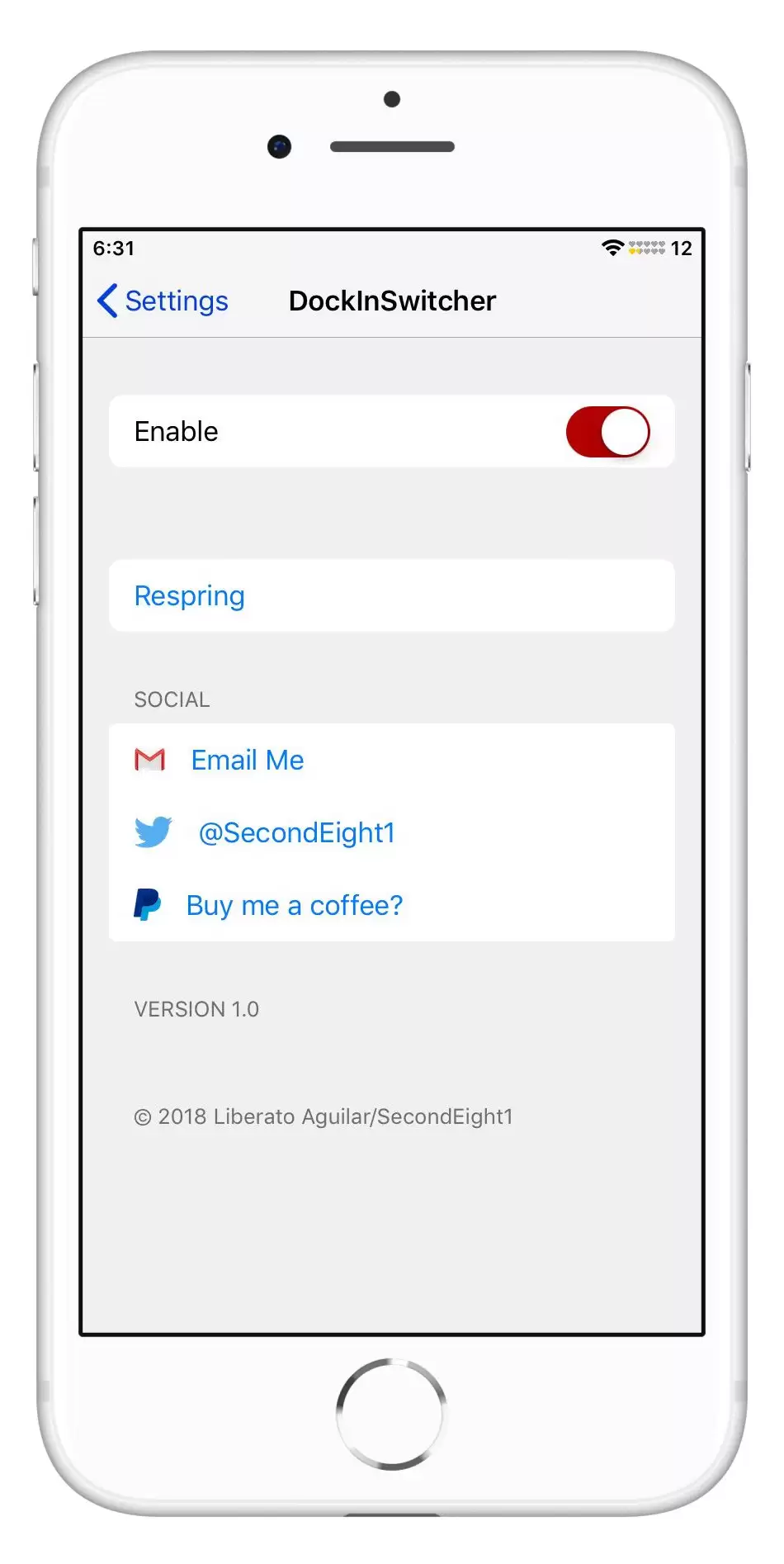This screenshot has height=1564, width=784.
Task: Open the Email Me link
Action: click(391, 760)
